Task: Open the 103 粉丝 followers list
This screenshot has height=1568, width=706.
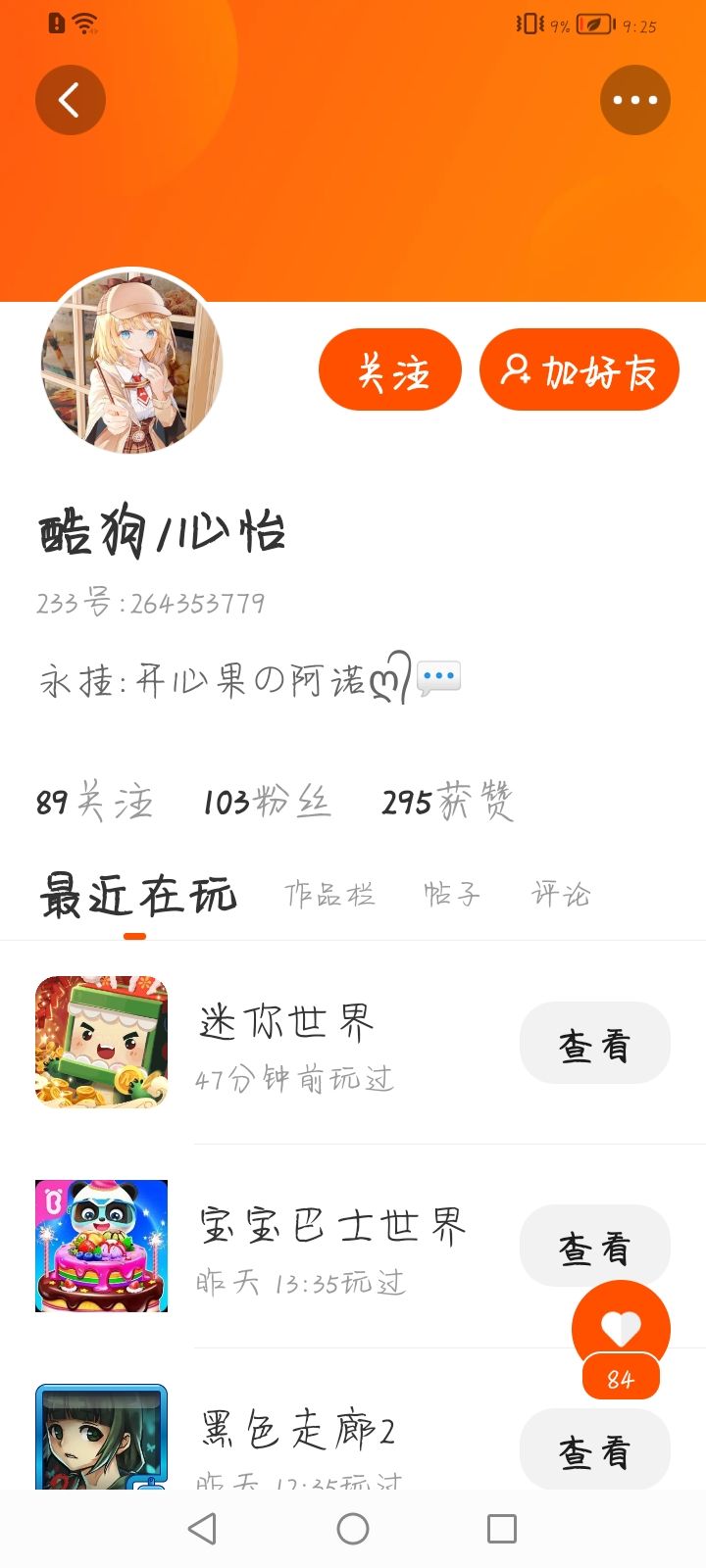Action: coord(267,803)
